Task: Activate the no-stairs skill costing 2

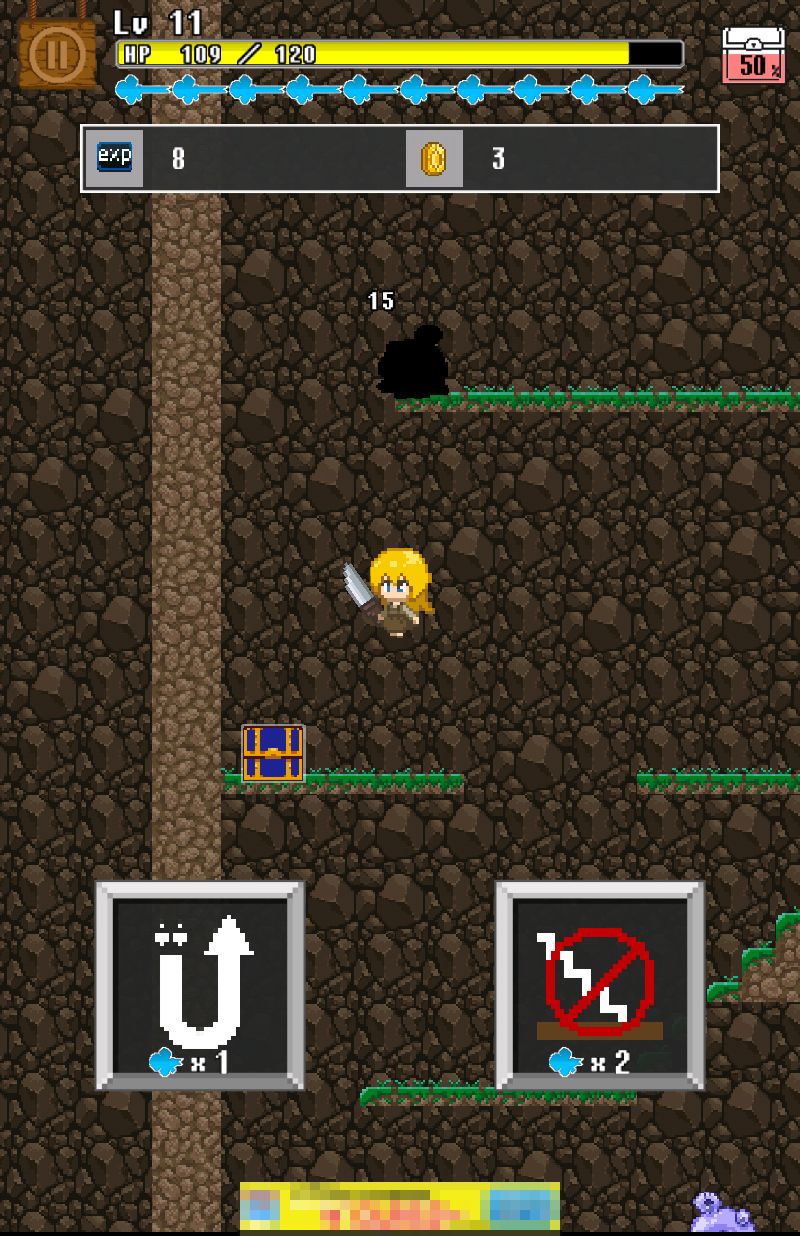Action: tap(600, 985)
